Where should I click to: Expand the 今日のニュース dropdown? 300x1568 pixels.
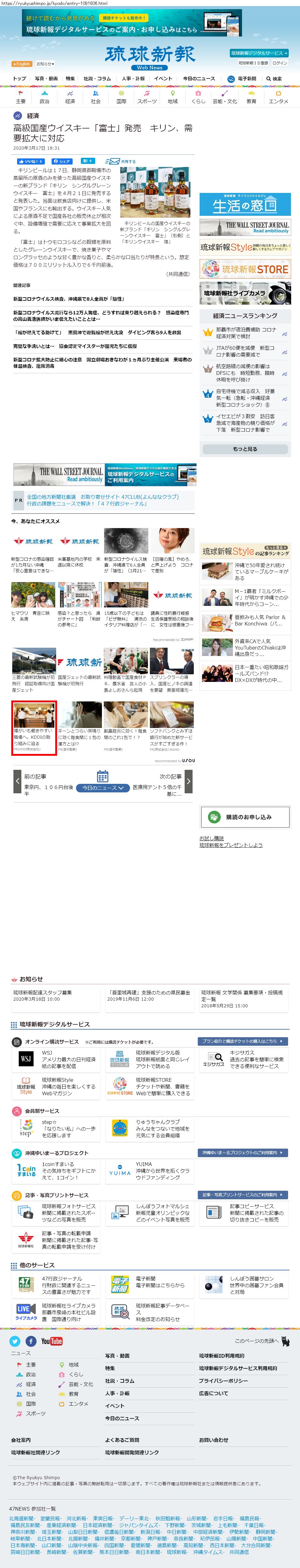[102, 788]
